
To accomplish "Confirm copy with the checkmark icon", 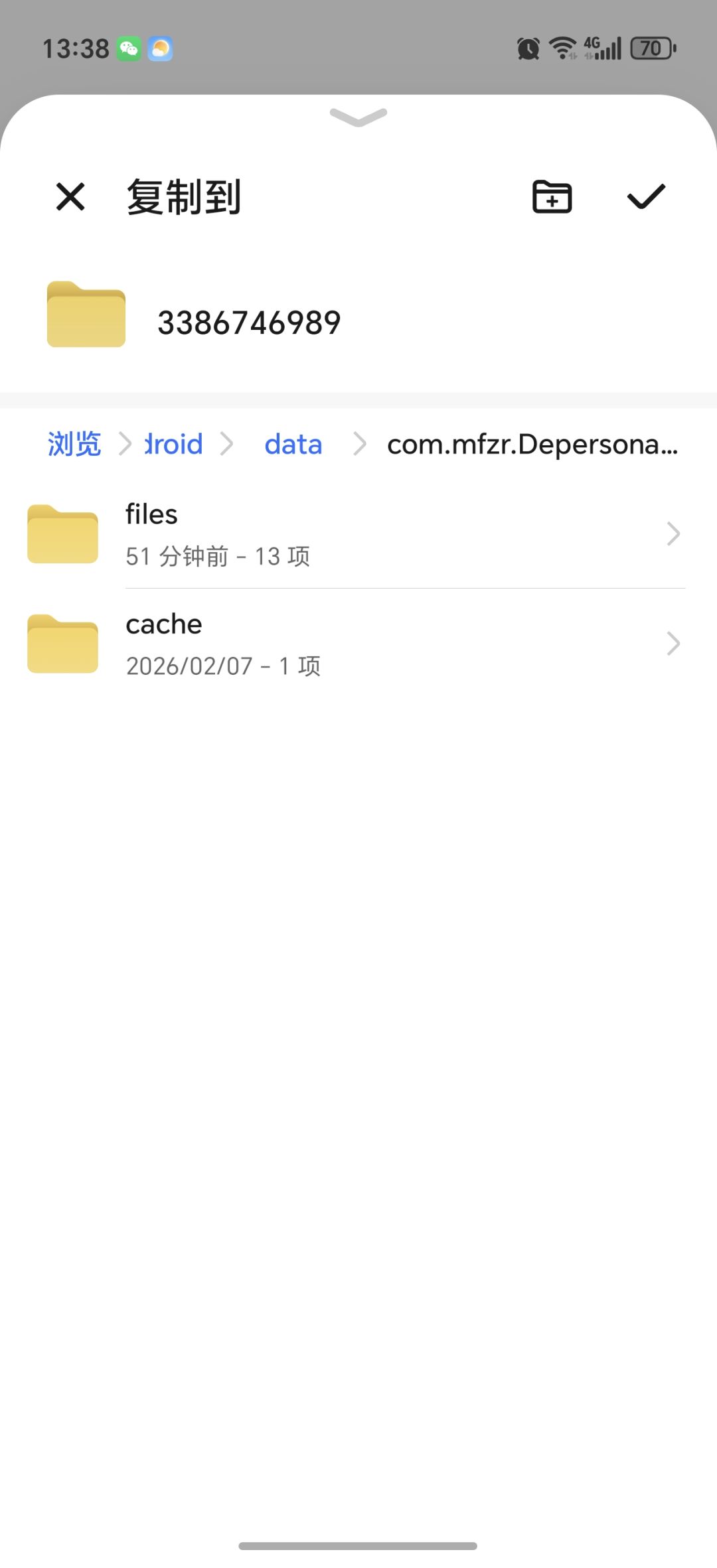I will click(647, 196).
